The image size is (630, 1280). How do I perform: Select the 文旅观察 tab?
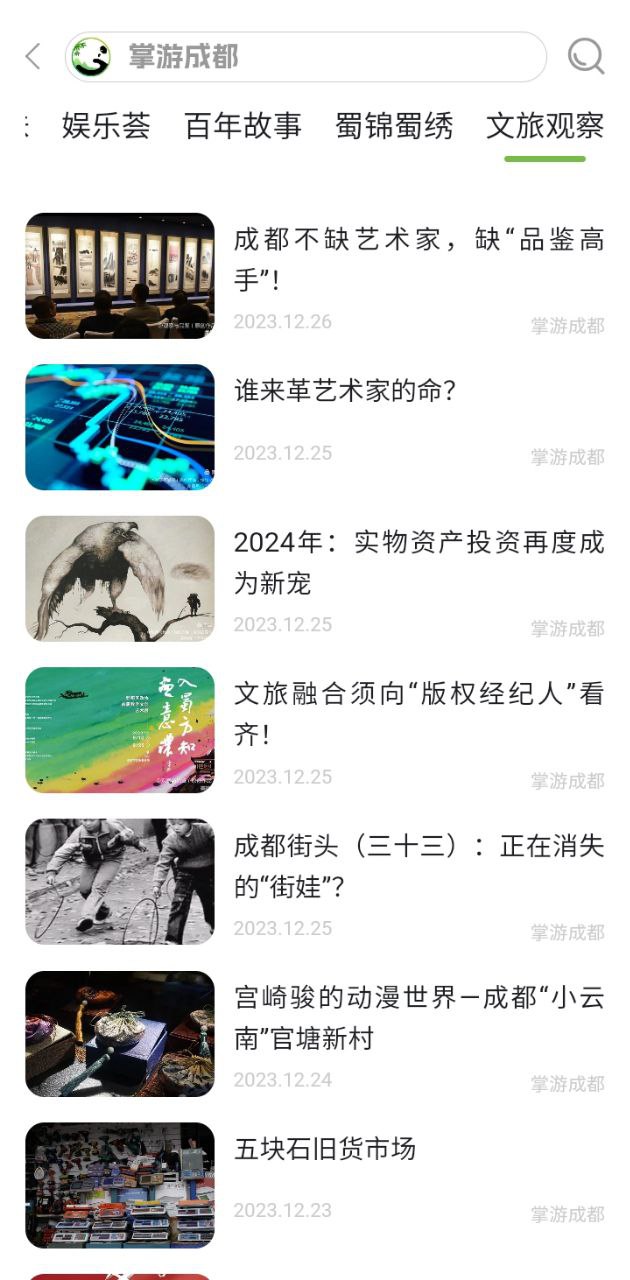545,126
